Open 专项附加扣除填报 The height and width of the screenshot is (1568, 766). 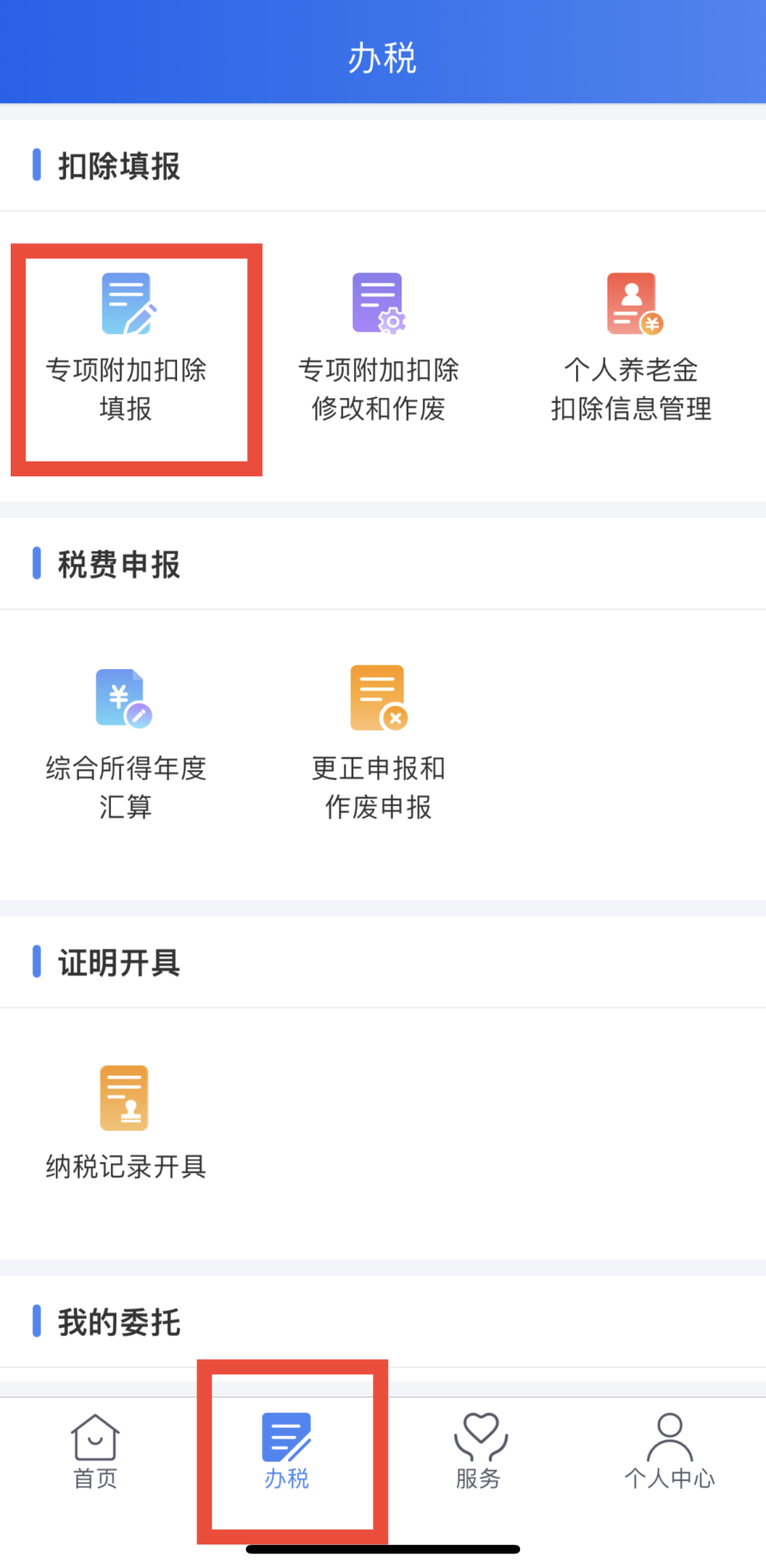point(126,348)
